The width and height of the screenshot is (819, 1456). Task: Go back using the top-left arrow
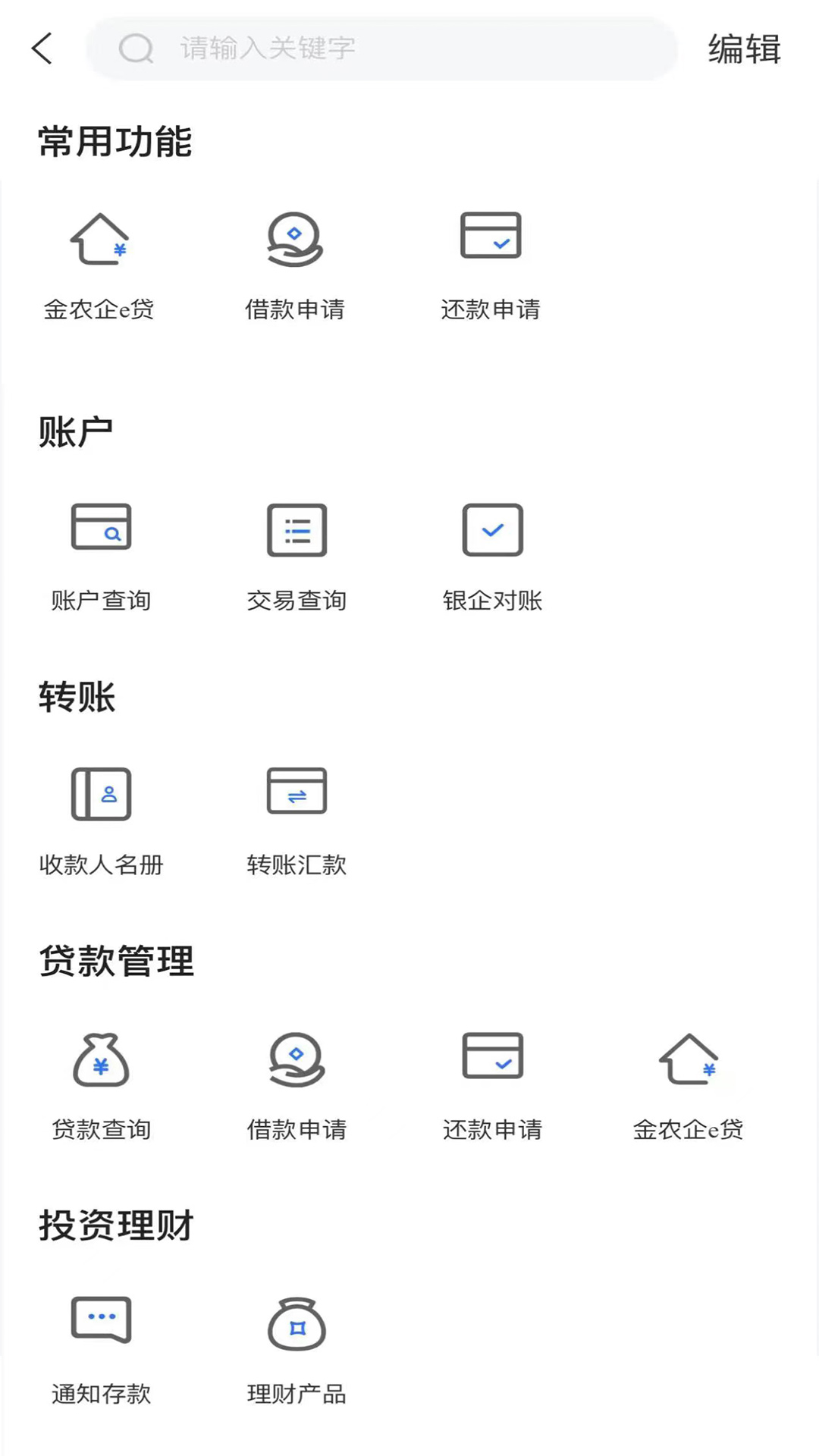point(42,49)
